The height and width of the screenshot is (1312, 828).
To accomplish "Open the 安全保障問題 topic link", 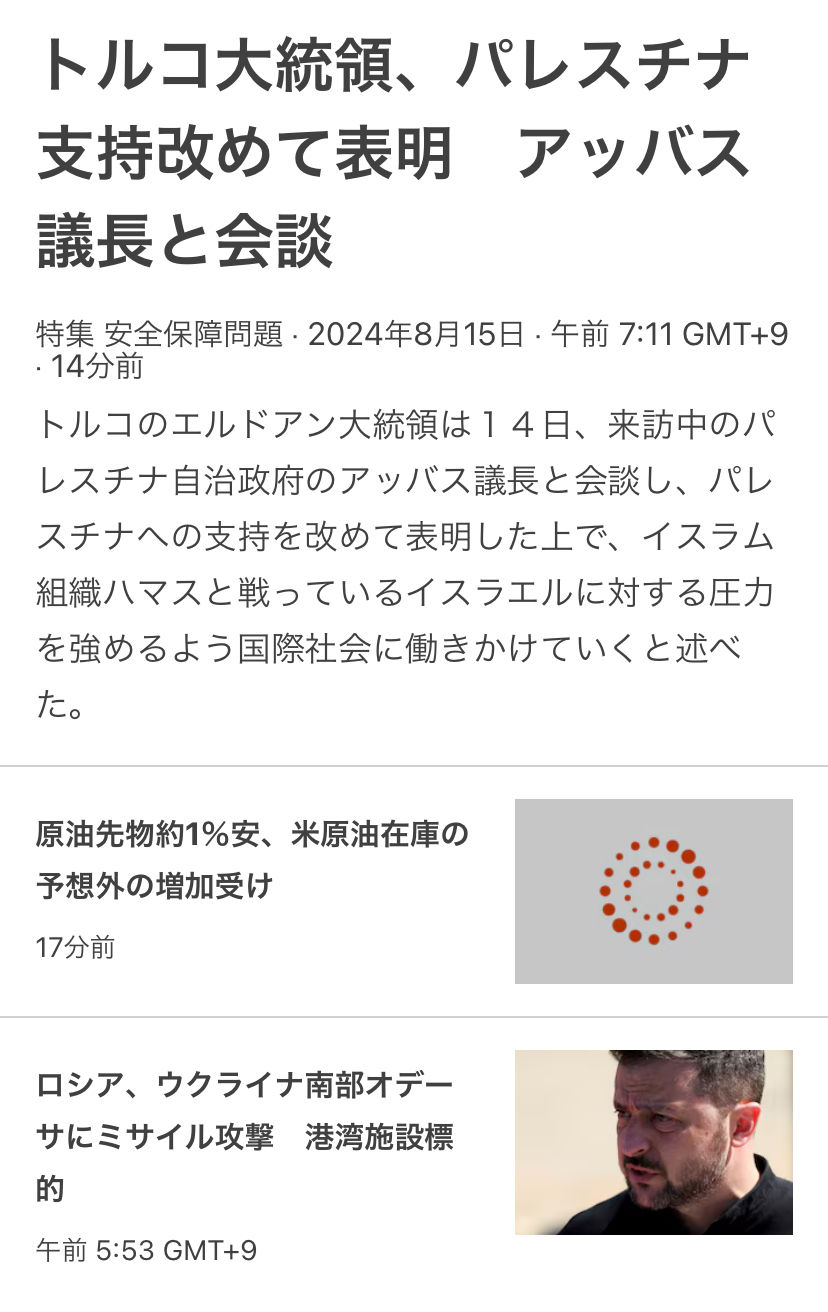I will tap(193, 335).
